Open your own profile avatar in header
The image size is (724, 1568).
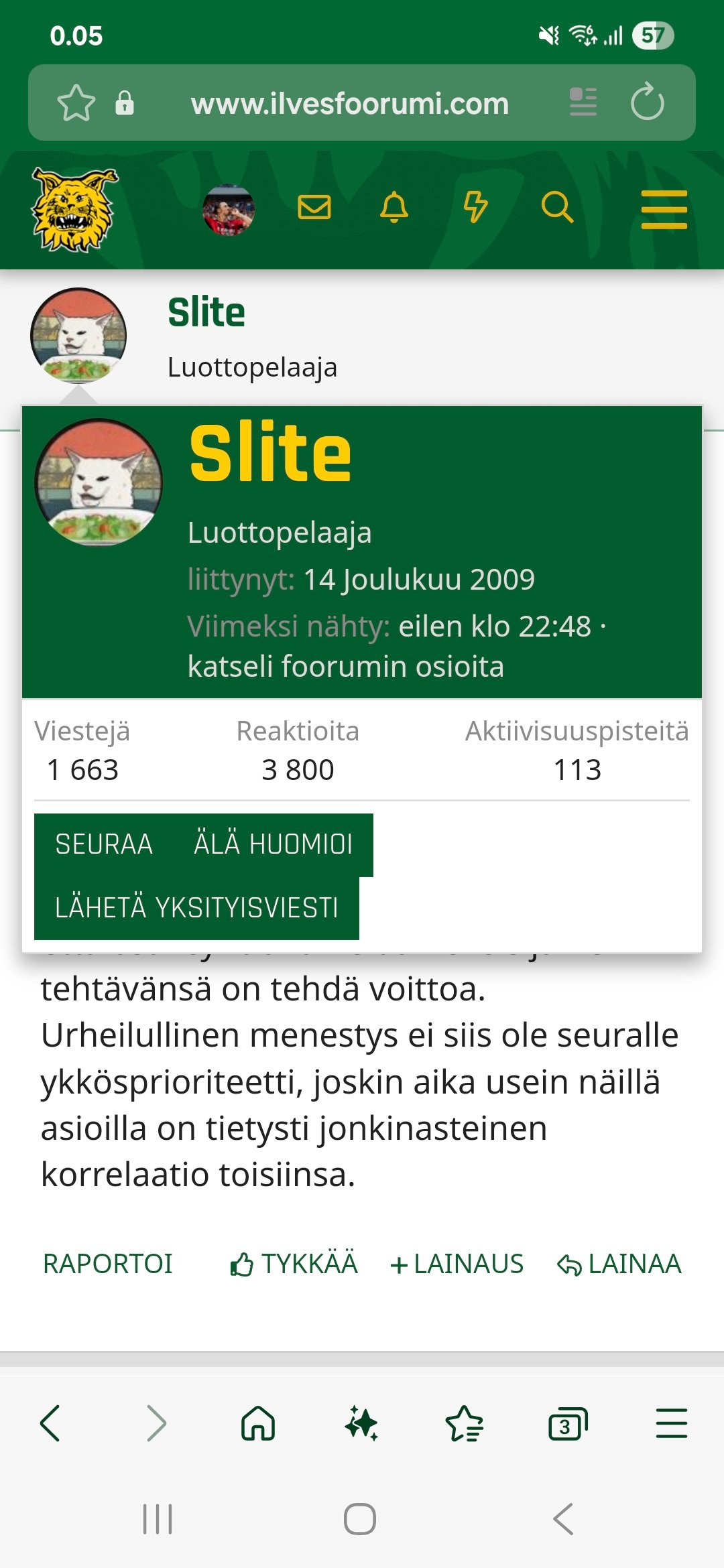click(228, 210)
